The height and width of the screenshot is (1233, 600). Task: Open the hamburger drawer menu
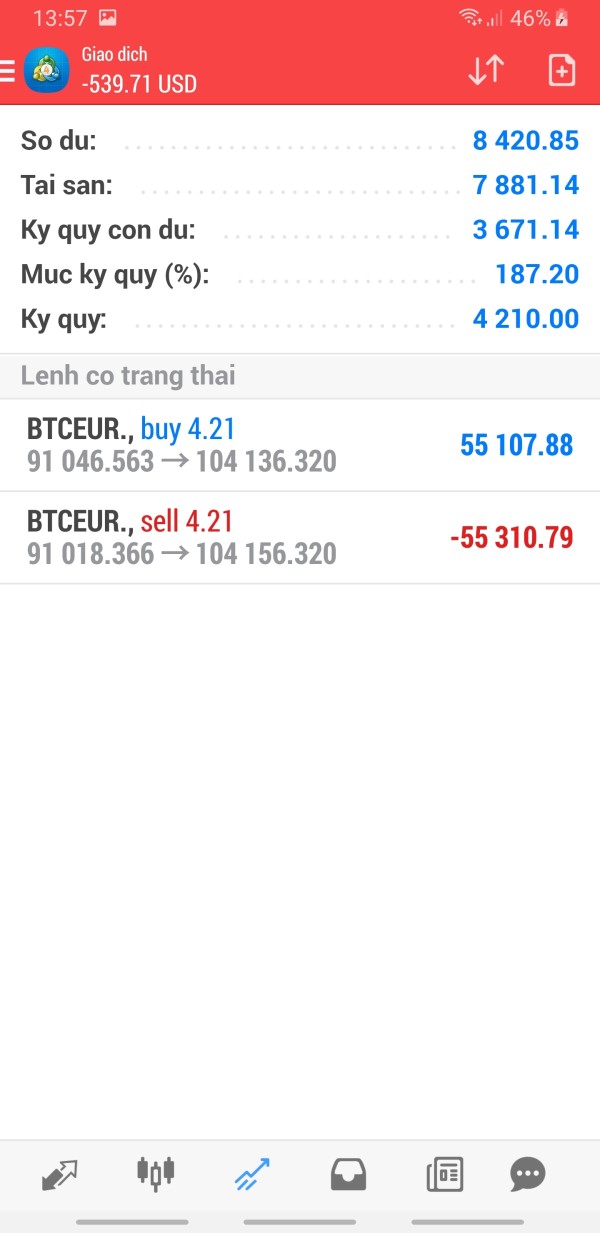pos(7,71)
